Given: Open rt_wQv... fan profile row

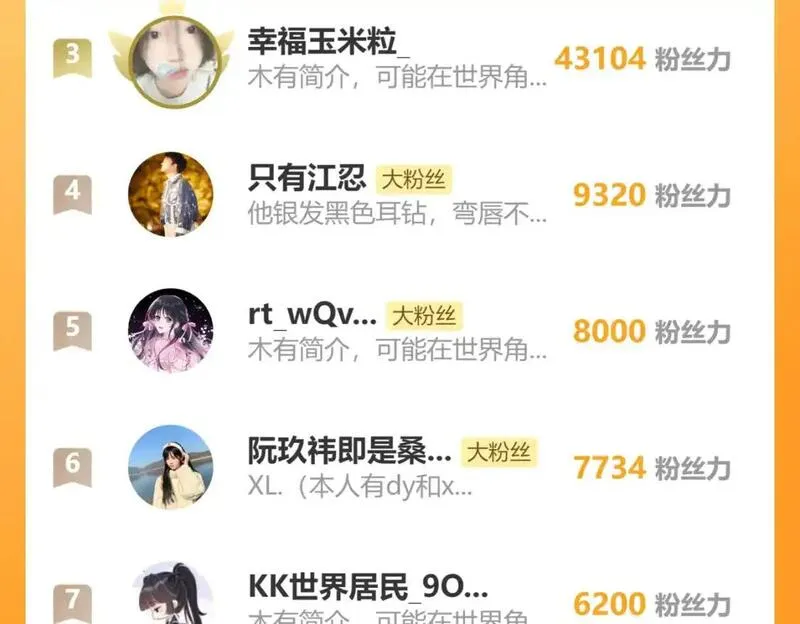Looking at the screenshot, I should (399, 331).
